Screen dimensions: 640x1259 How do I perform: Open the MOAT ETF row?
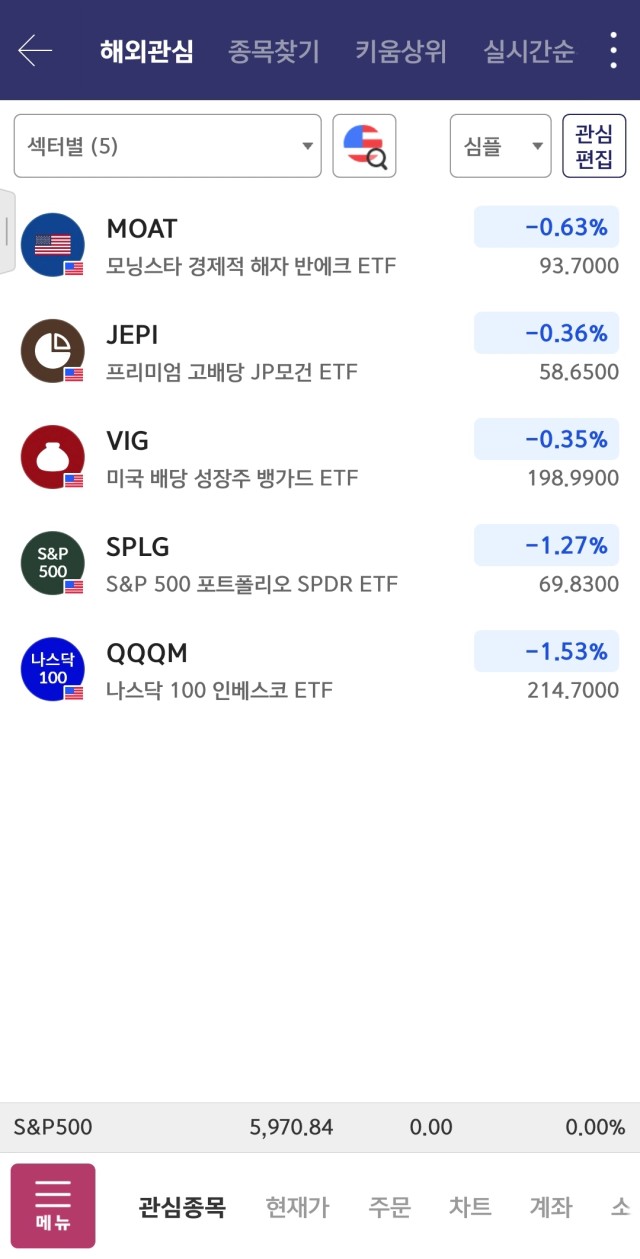click(x=320, y=246)
